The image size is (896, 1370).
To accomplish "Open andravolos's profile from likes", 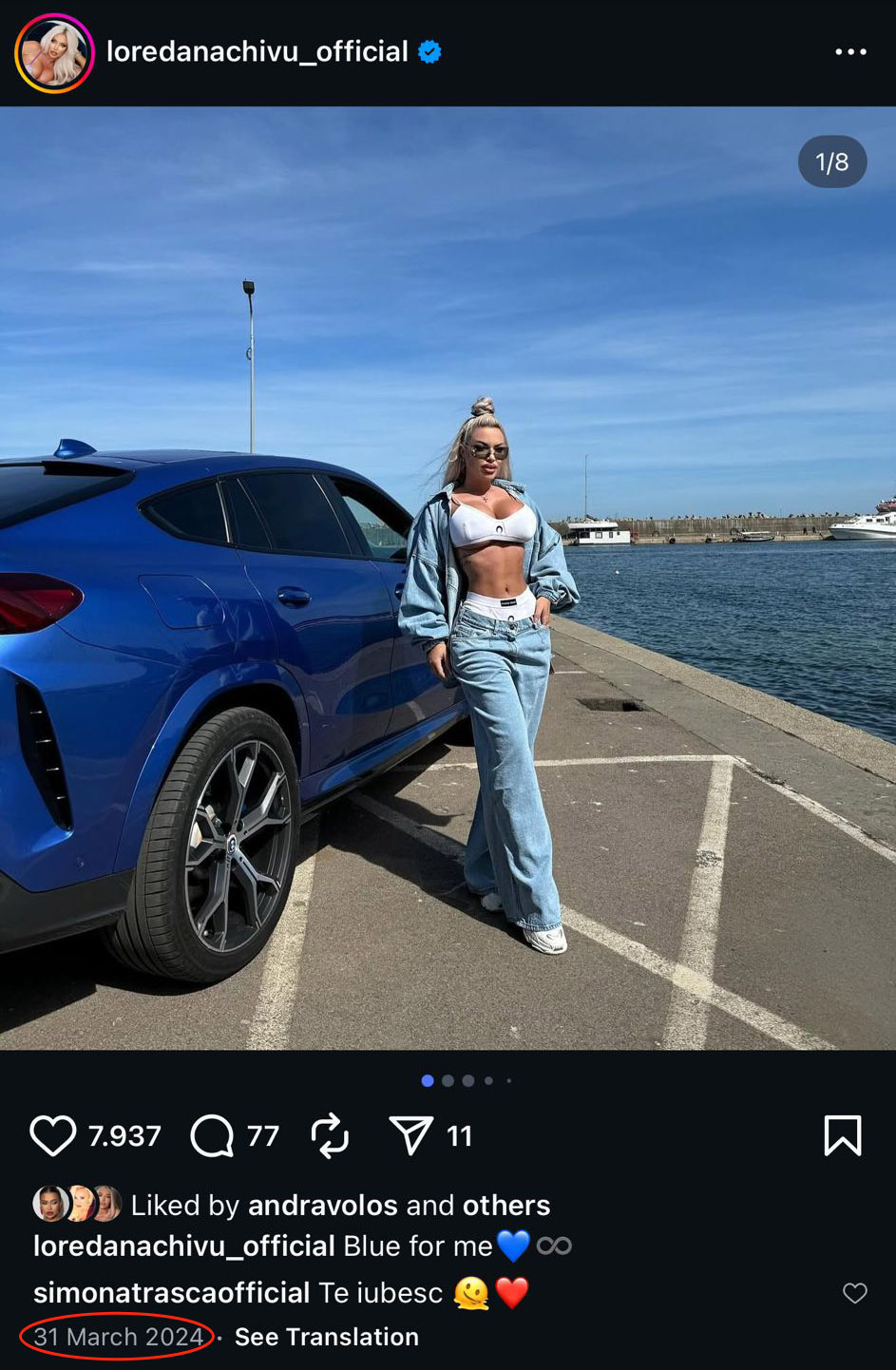I will pyautogui.click(x=322, y=1206).
